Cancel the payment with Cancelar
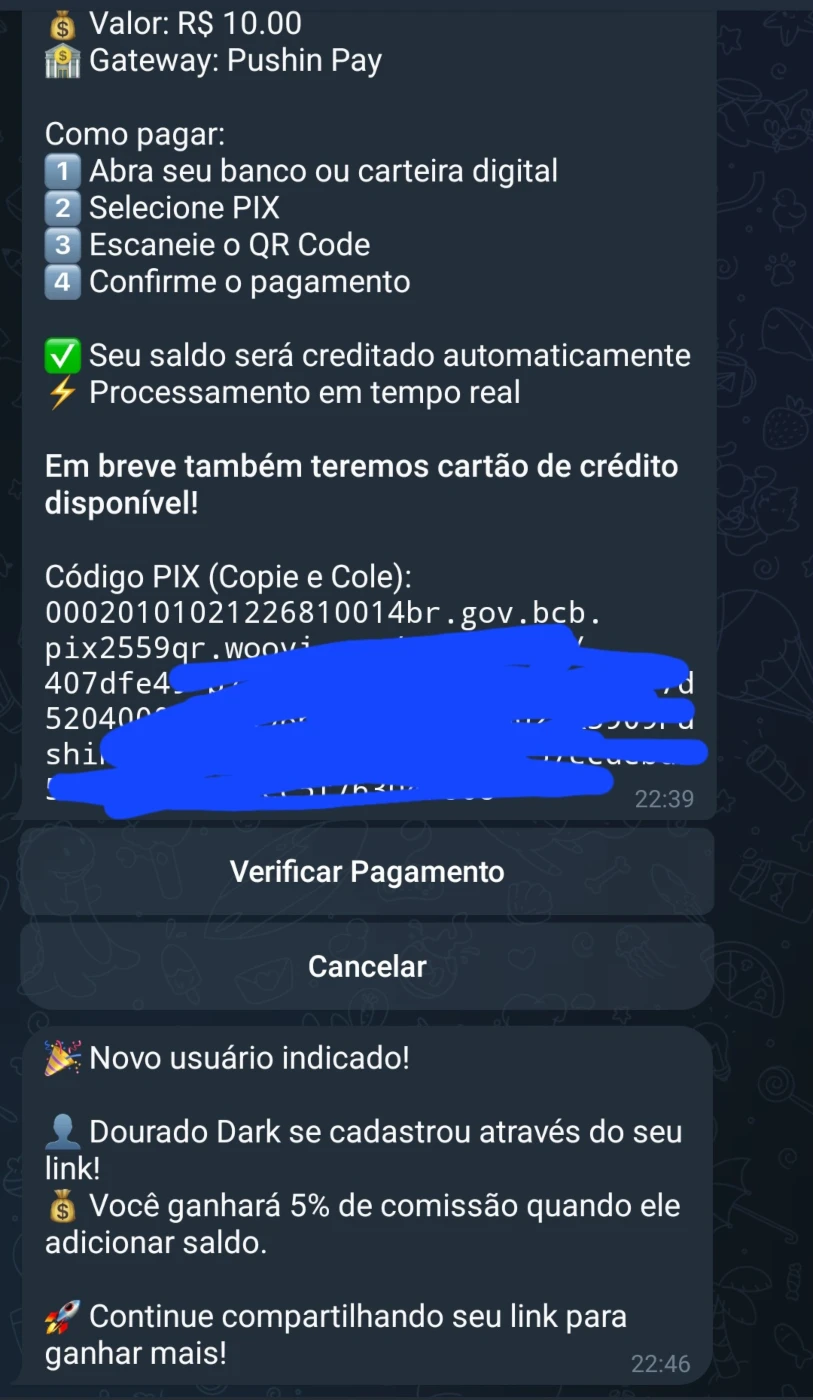This screenshot has width=813, height=1400. coord(367,966)
